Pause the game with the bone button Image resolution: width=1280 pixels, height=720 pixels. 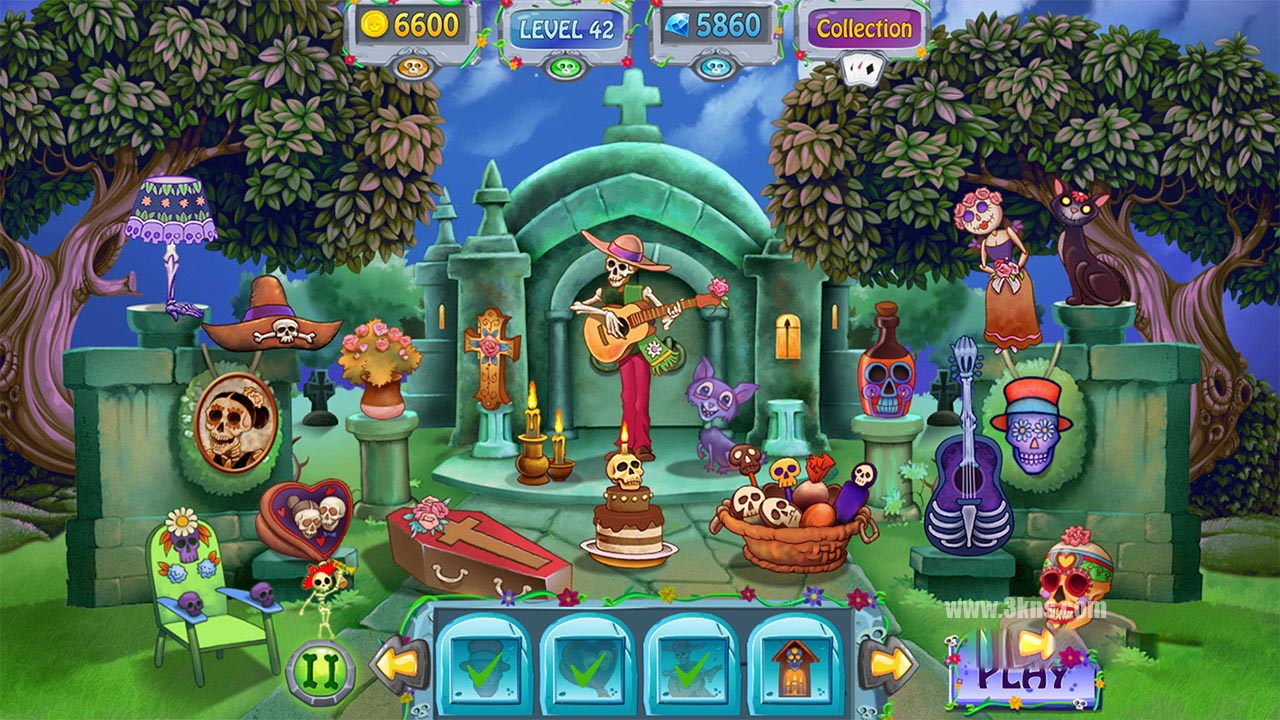(x=320, y=673)
